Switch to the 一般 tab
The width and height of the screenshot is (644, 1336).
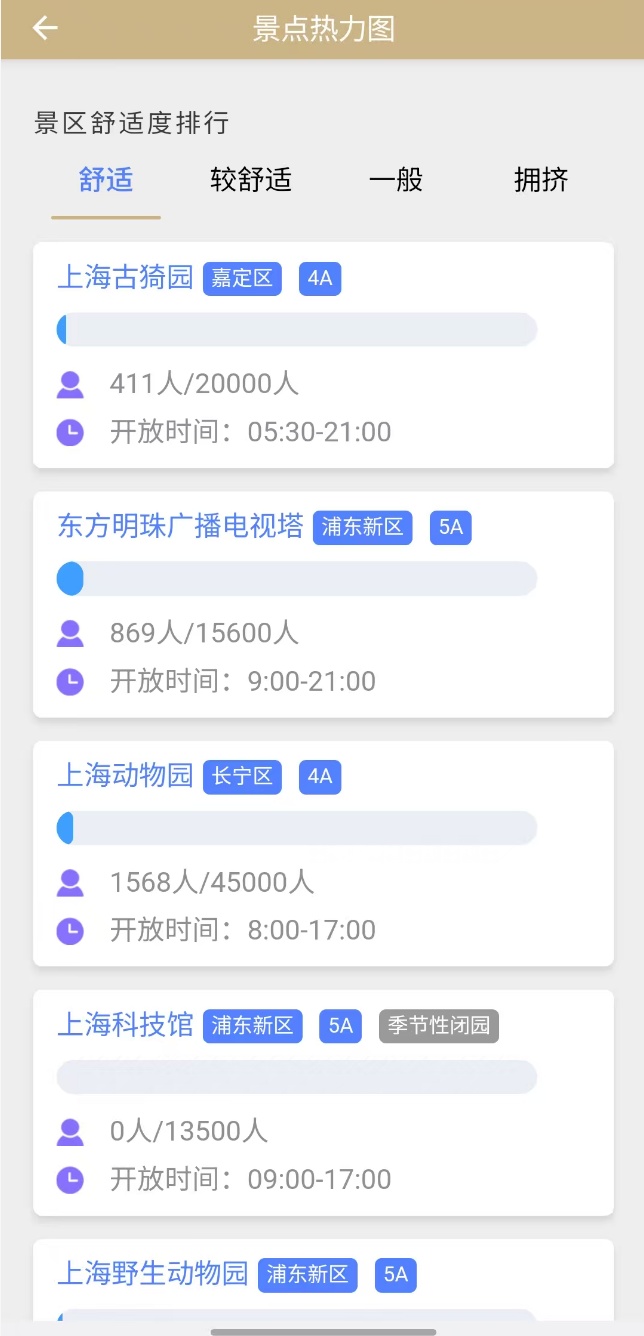396,180
